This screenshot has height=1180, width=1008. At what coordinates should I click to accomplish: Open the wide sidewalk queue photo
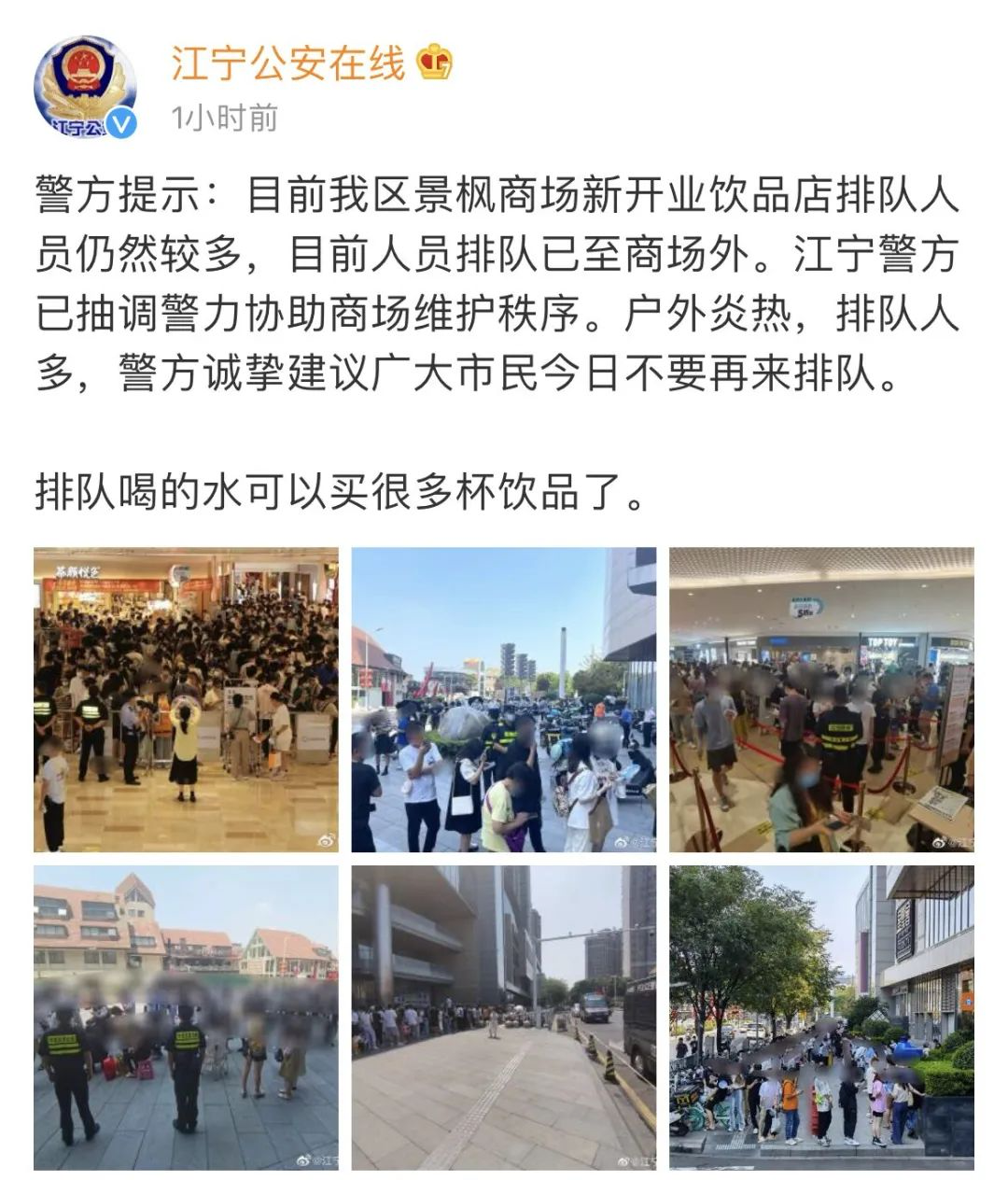pyautogui.click(x=503, y=1017)
